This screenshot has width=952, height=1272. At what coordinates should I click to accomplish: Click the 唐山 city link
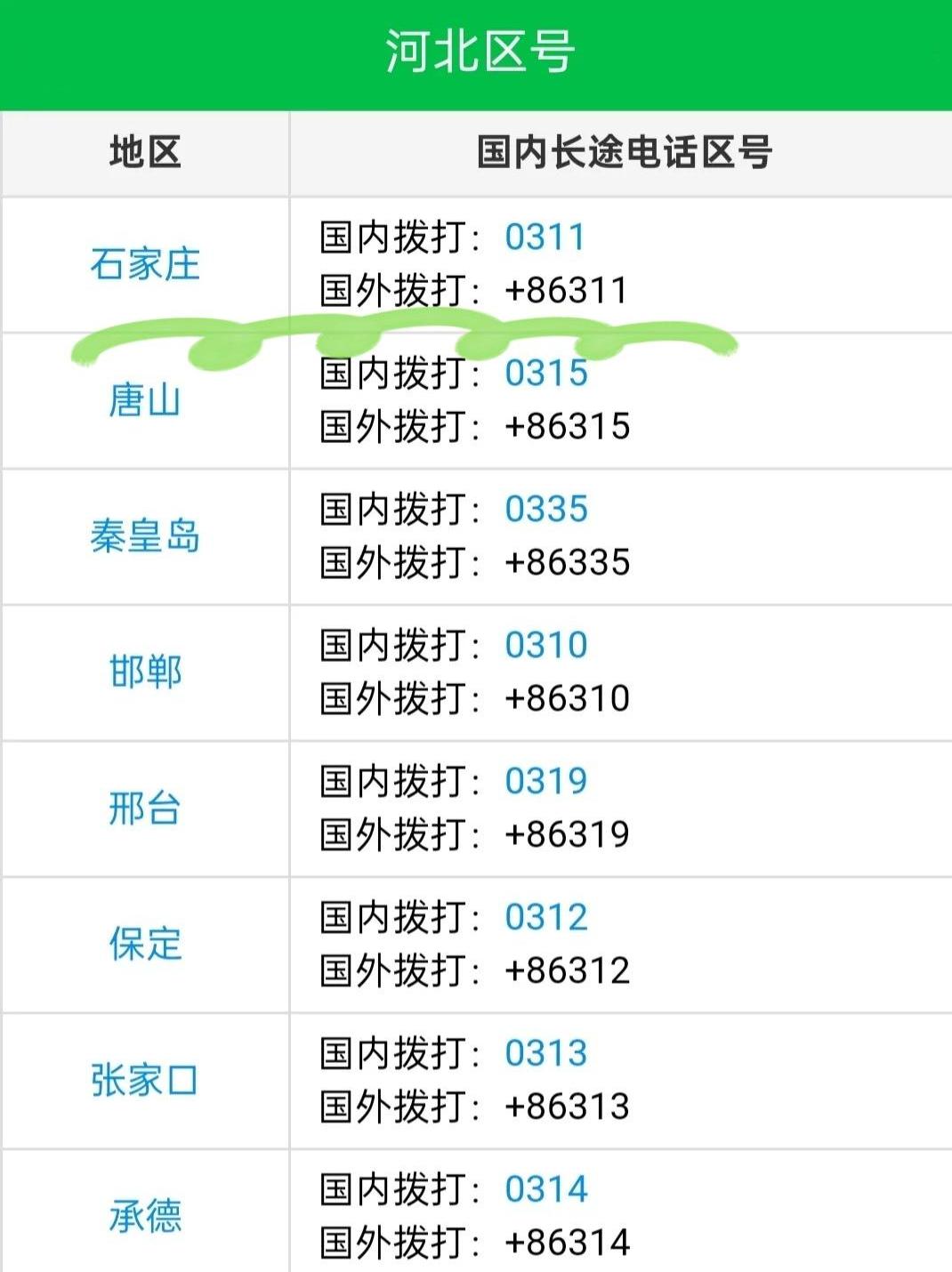click(x=142, y=402)
